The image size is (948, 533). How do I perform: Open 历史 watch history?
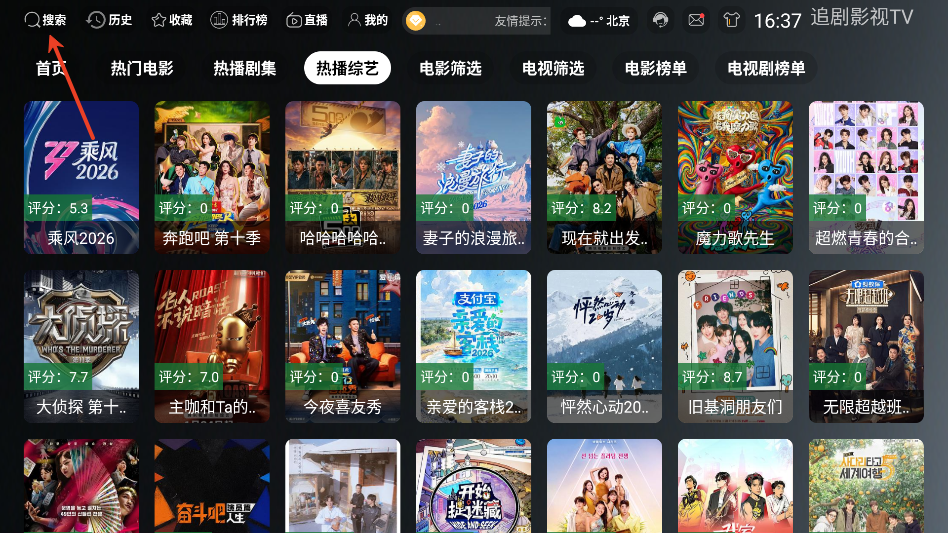point(110,20)
